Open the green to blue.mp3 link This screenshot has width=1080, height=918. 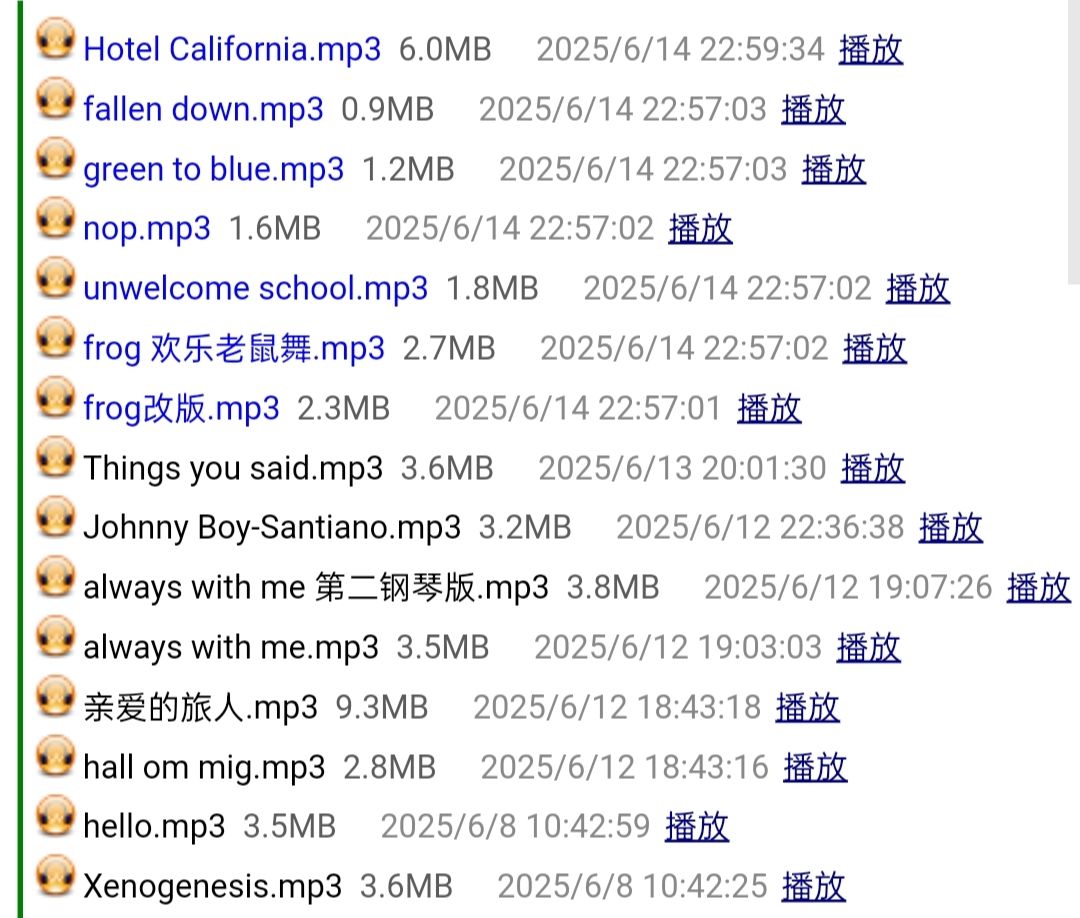click(213, 169)
